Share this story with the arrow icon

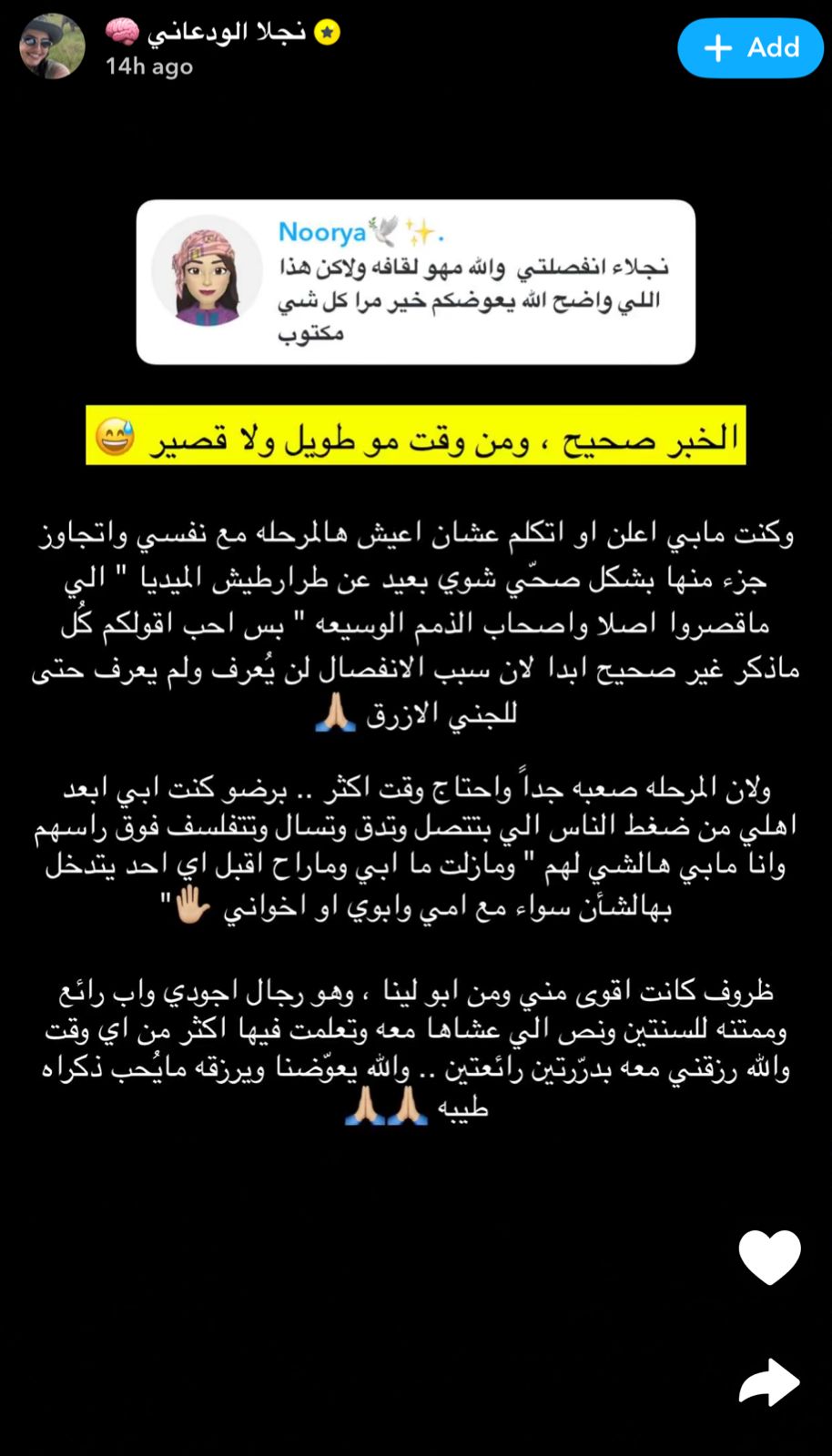coord(769,1381)
